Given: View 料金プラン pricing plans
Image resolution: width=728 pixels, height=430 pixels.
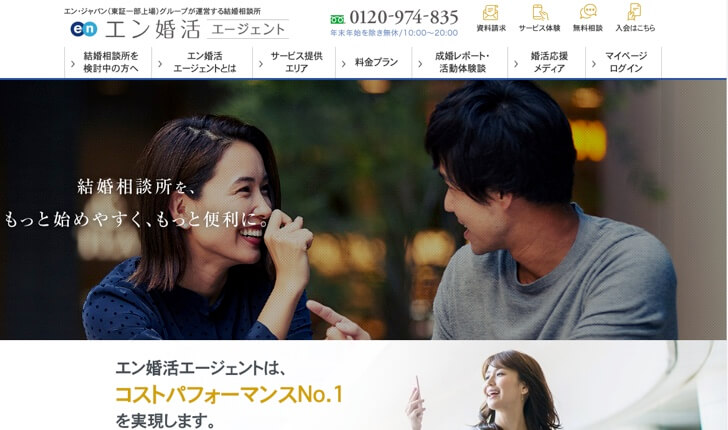Looking at the screenshot, I should [376, 62].
